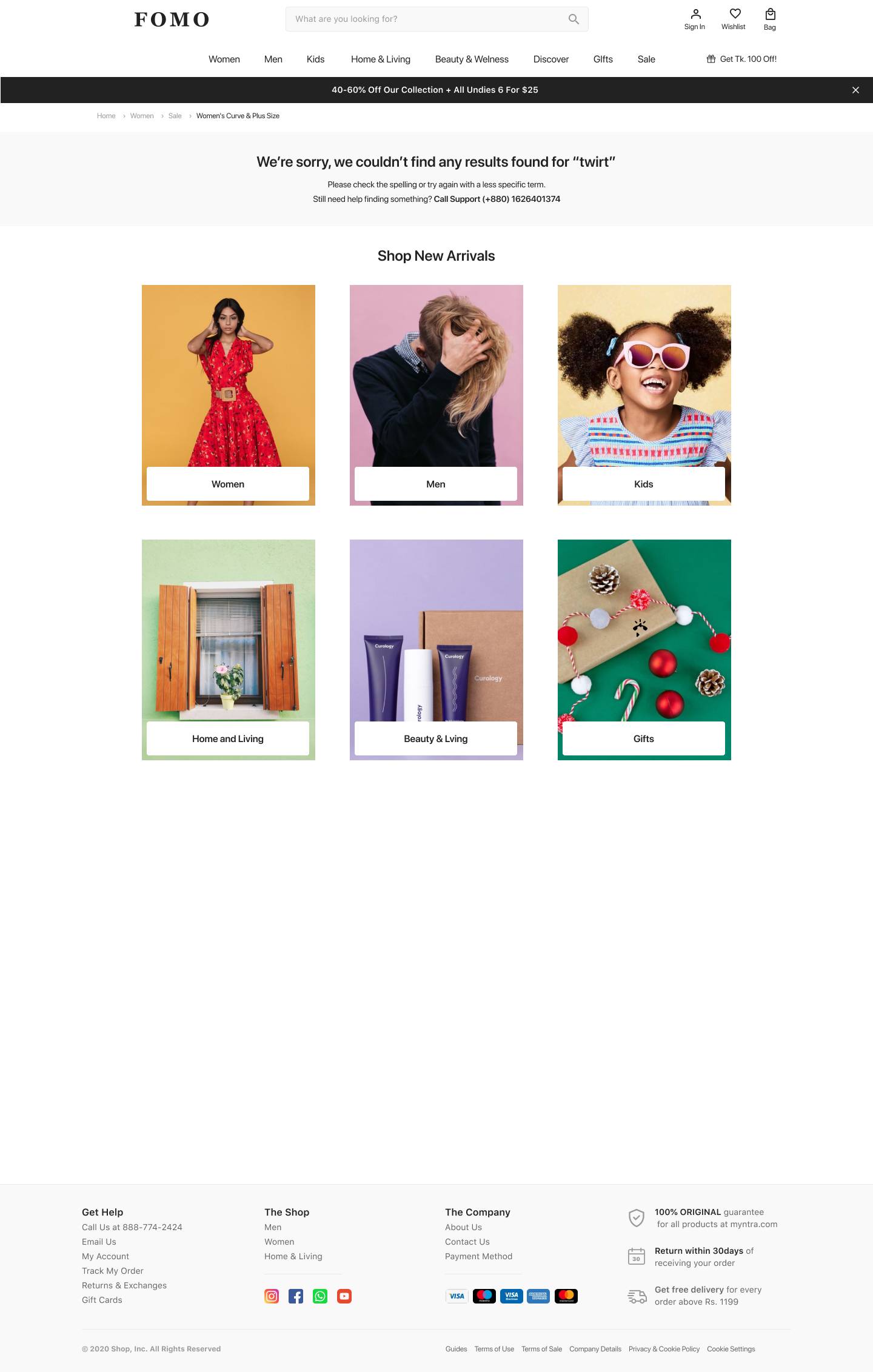Open the Wishlist heart icon

[734, 19]
